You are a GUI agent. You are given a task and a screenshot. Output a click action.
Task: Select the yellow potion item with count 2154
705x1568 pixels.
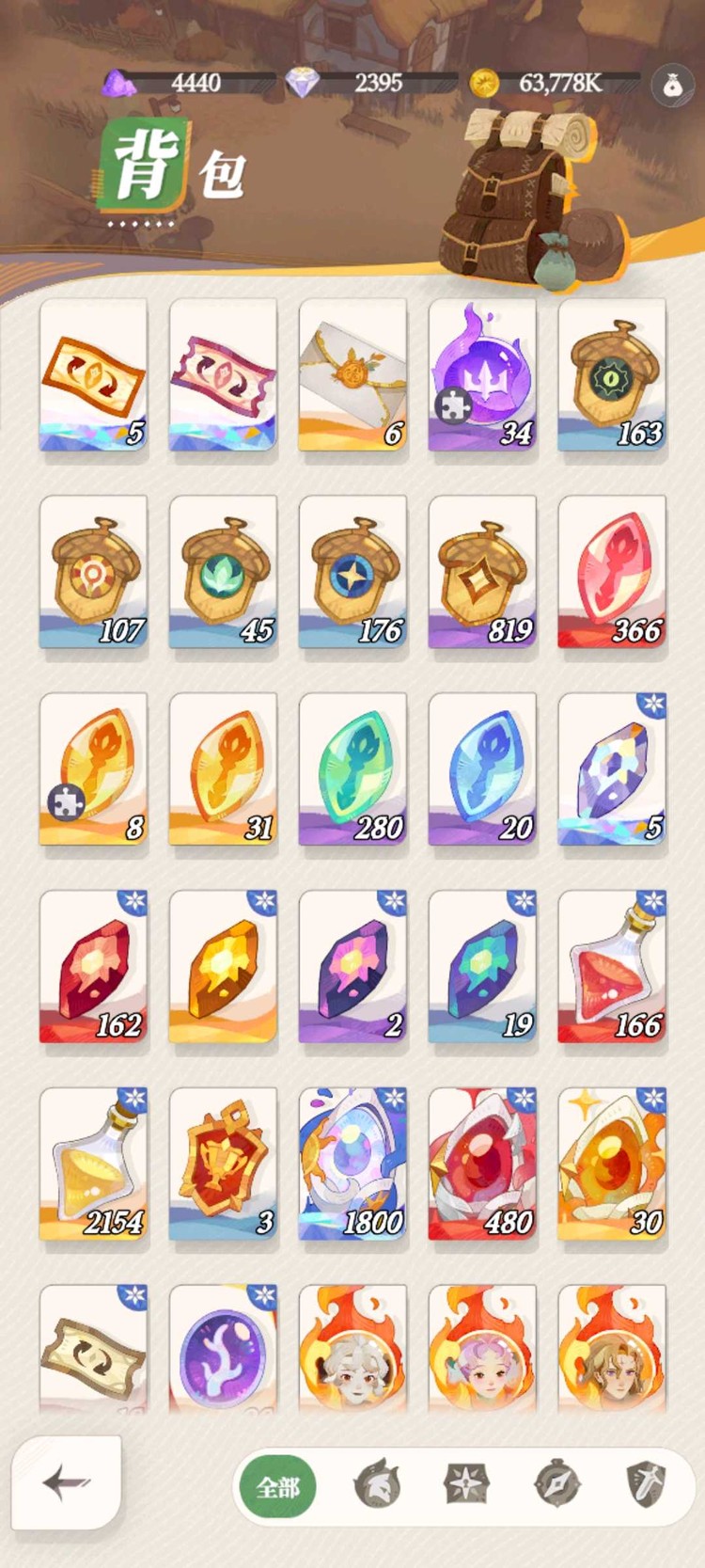coord(93,1165)
